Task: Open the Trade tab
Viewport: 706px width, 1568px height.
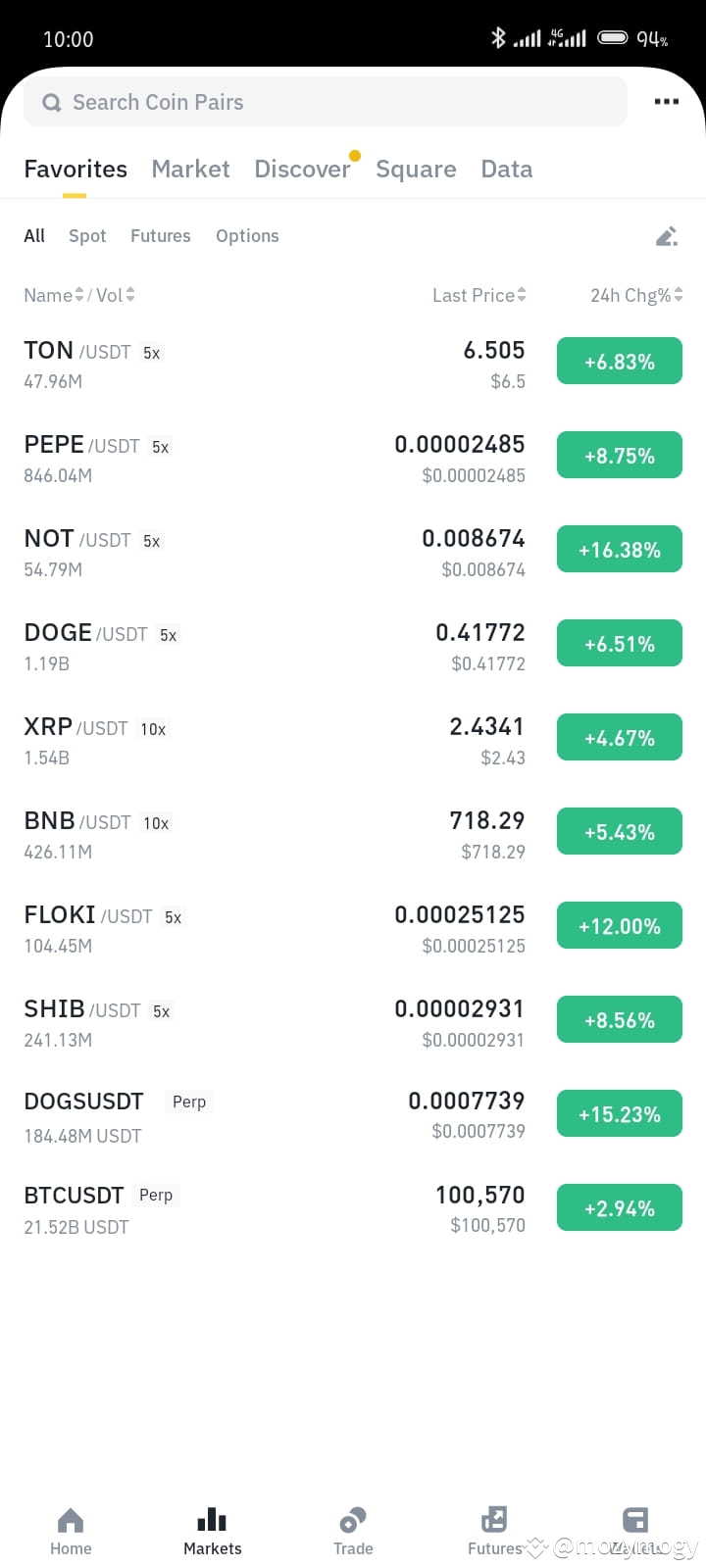Action: [x=353, y=1532]
